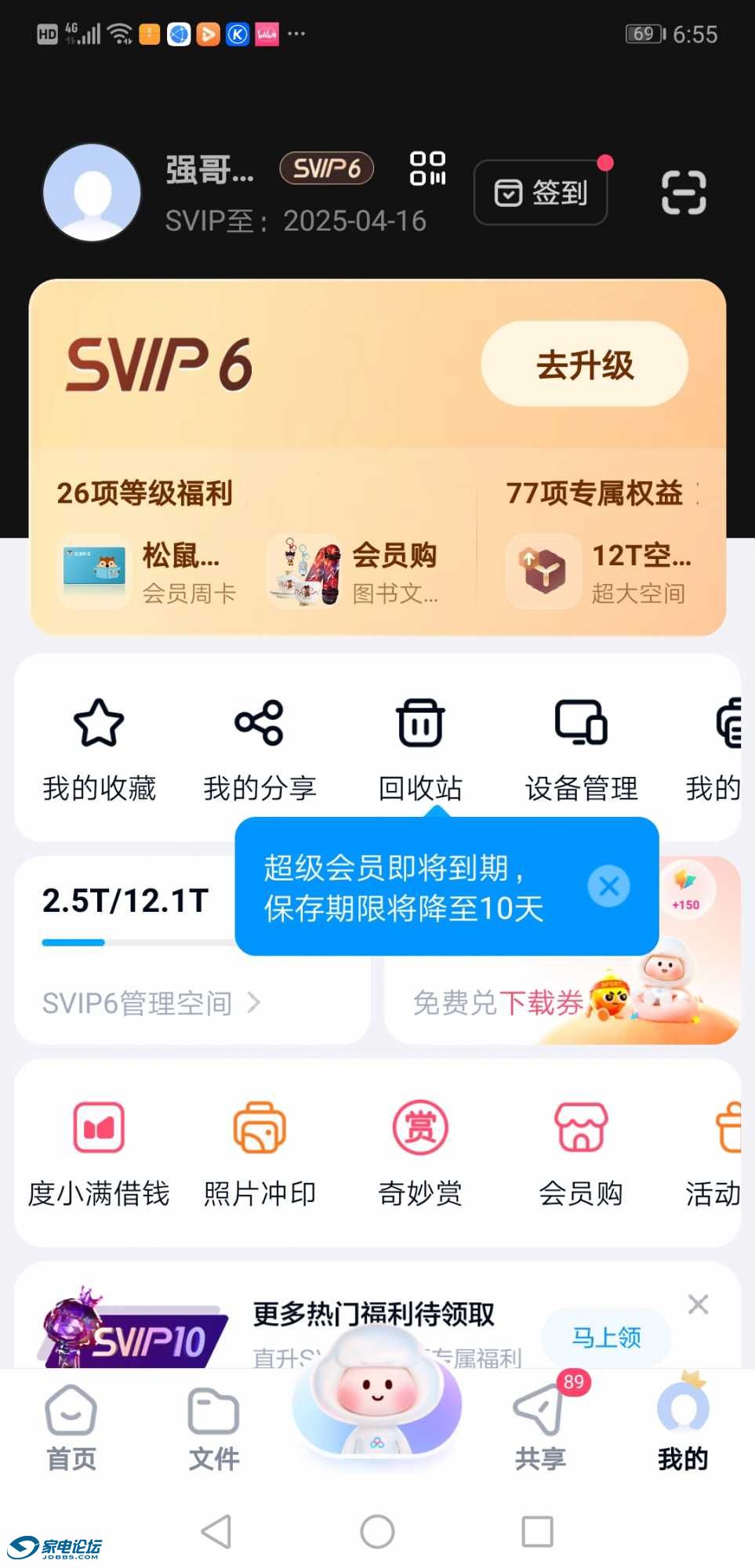Close the SVIP10 promotion banner
Screen dimensions: 755x1568
click(698, 1304)
